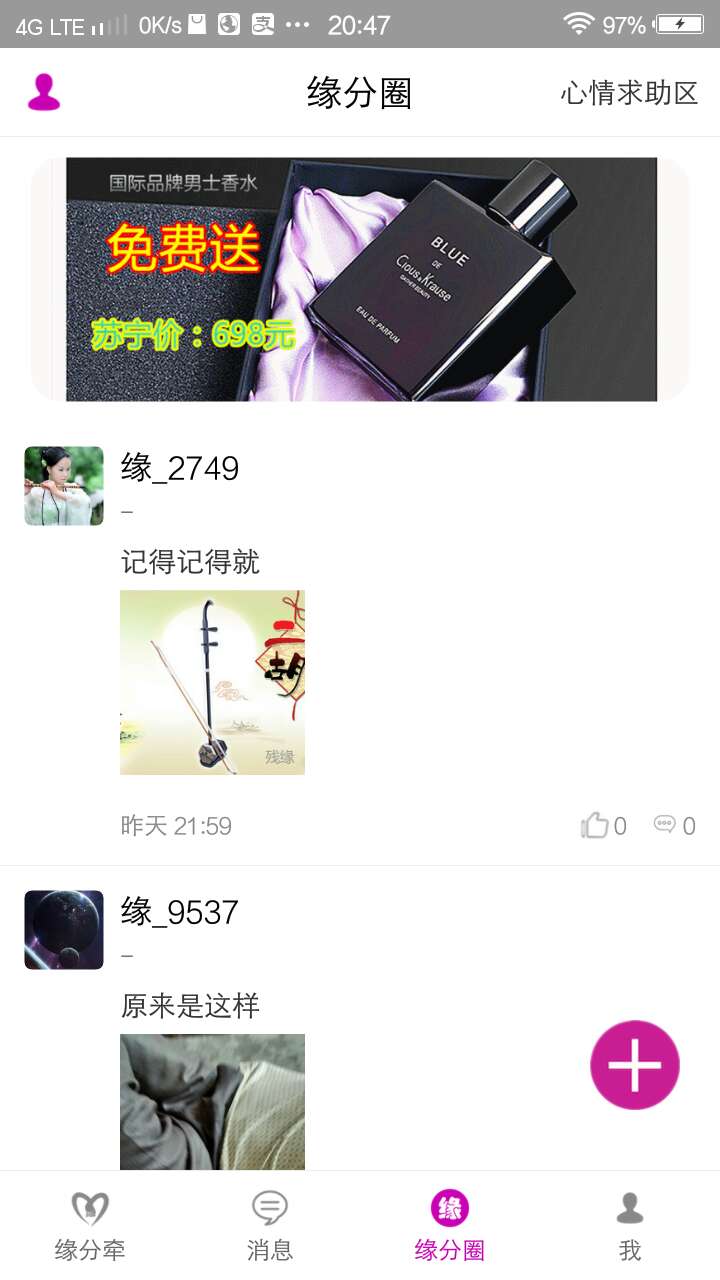Open the erhu image in 缘_2749's post

pyautogui.click(x=212, y=682)
